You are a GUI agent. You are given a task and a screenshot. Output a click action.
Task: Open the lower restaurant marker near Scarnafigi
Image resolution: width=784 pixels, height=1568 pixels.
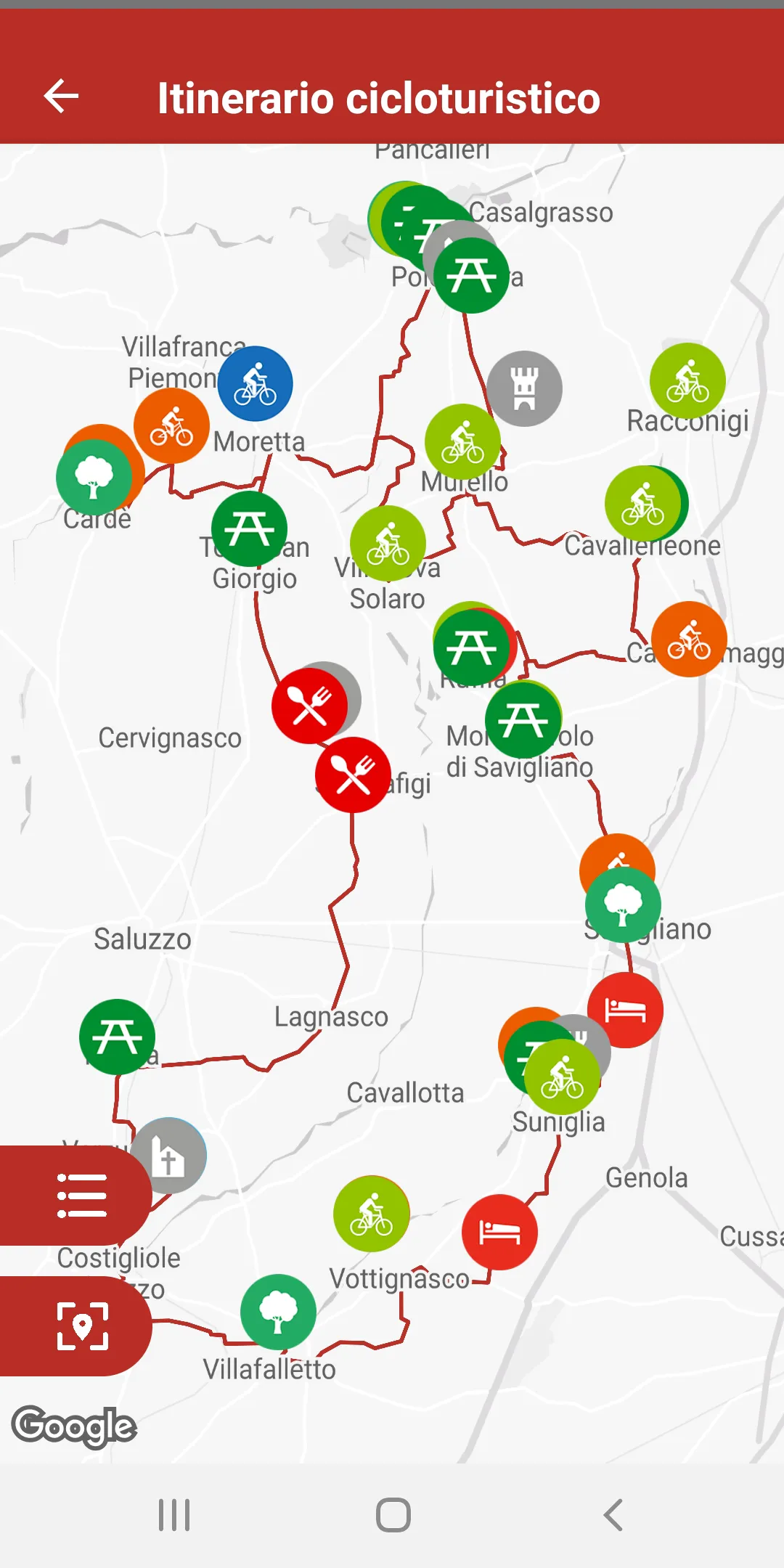[x=353, y=775]
